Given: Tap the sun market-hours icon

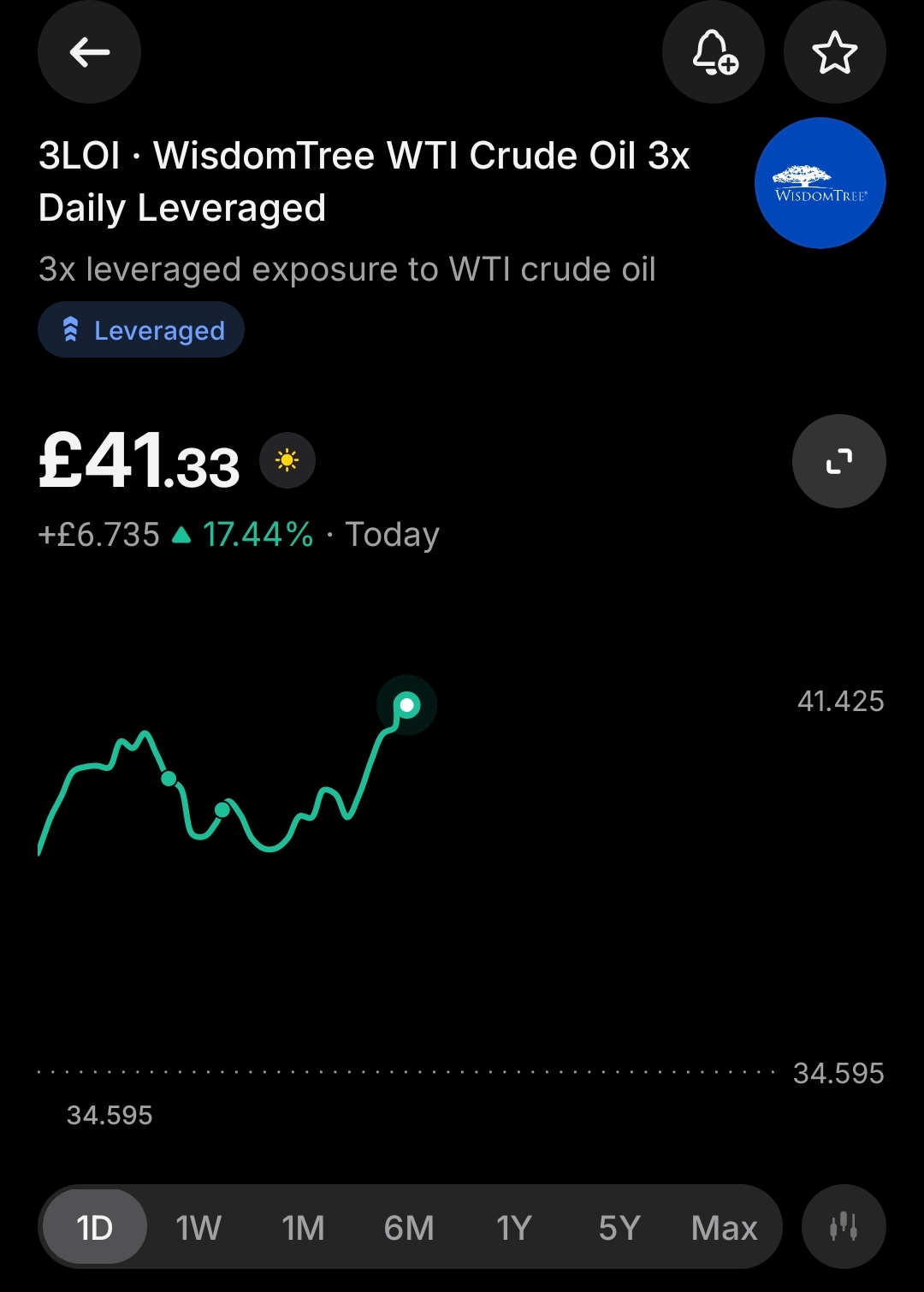Looking at the screenshot, I should pos(287,461).
